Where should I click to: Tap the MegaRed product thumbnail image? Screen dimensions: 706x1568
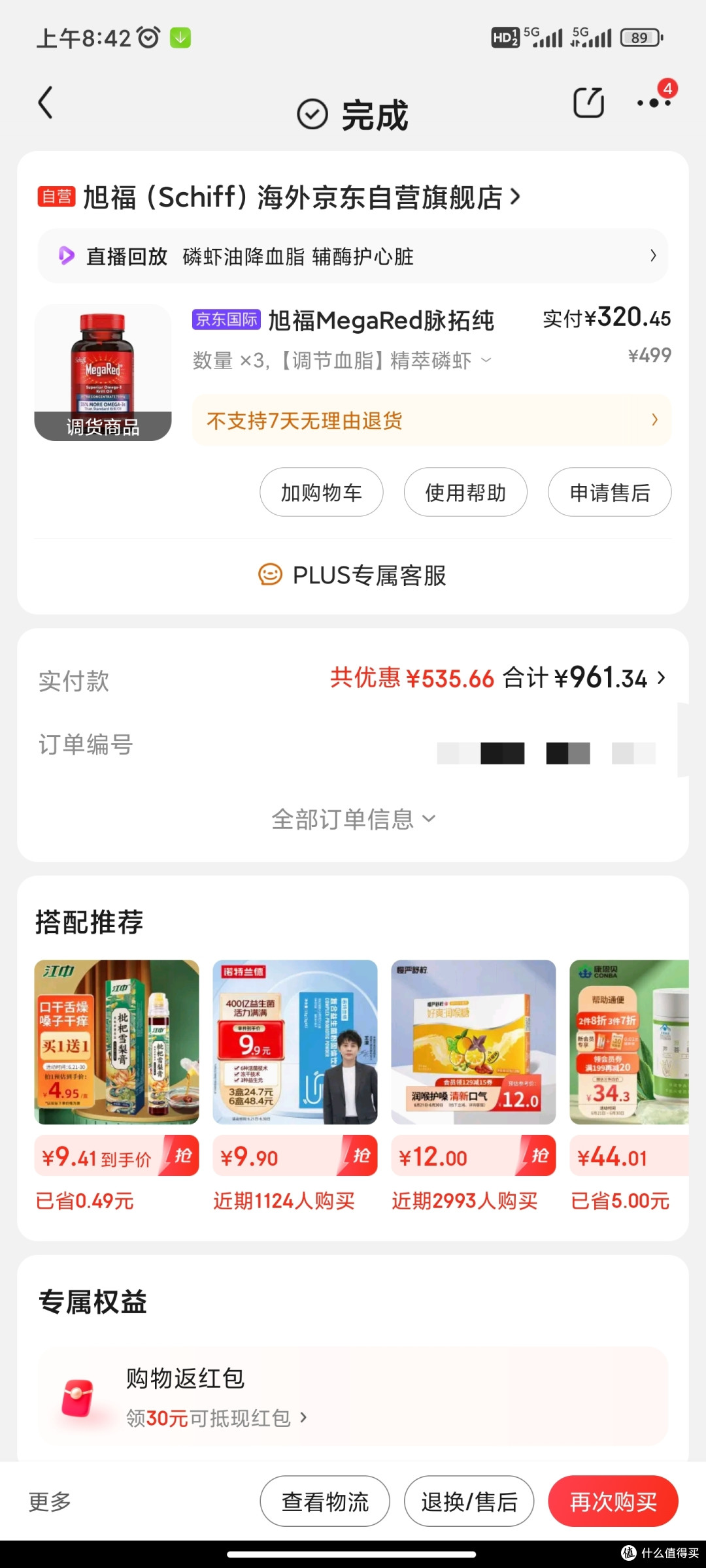point(103,370)
